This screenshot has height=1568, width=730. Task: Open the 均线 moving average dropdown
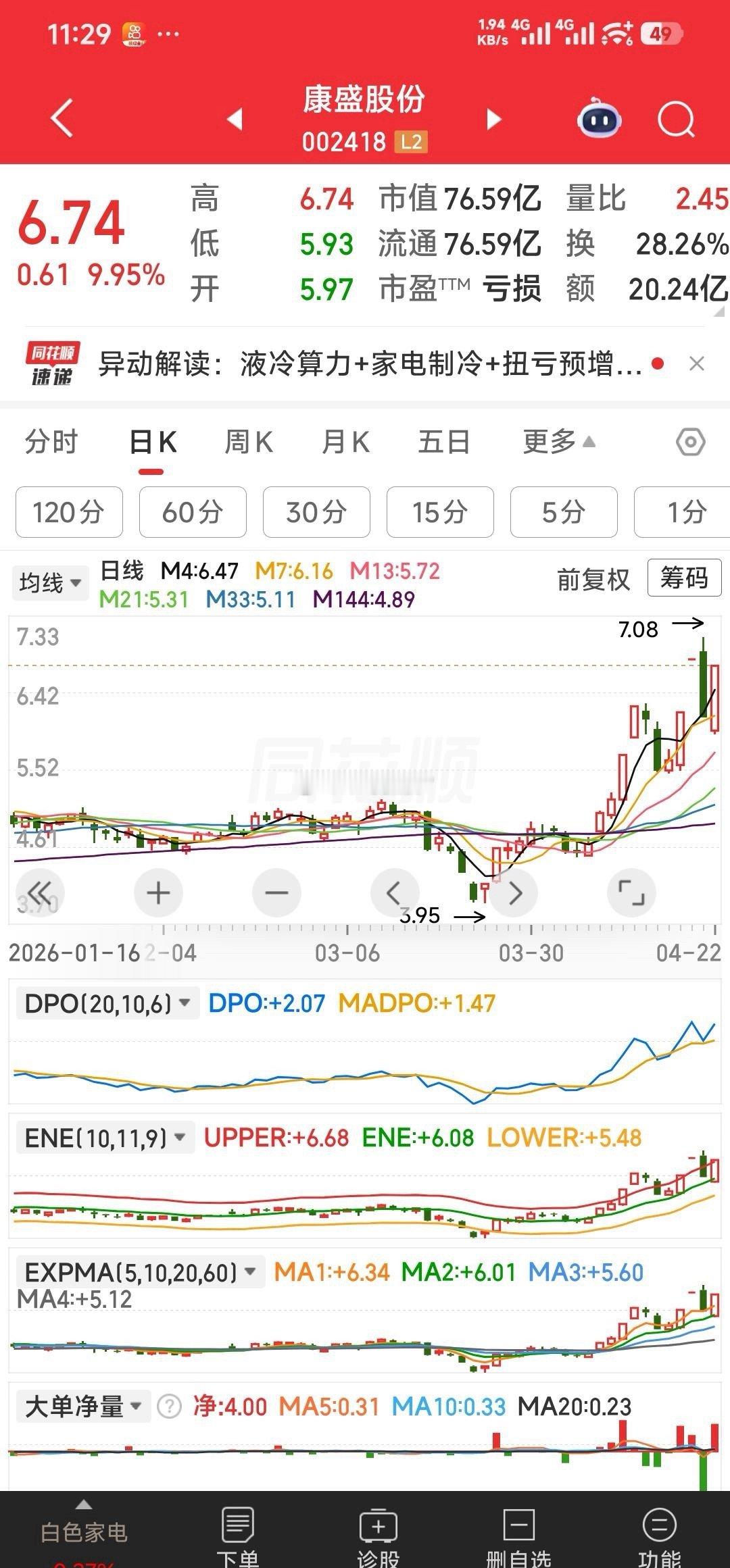click(47, 582)
